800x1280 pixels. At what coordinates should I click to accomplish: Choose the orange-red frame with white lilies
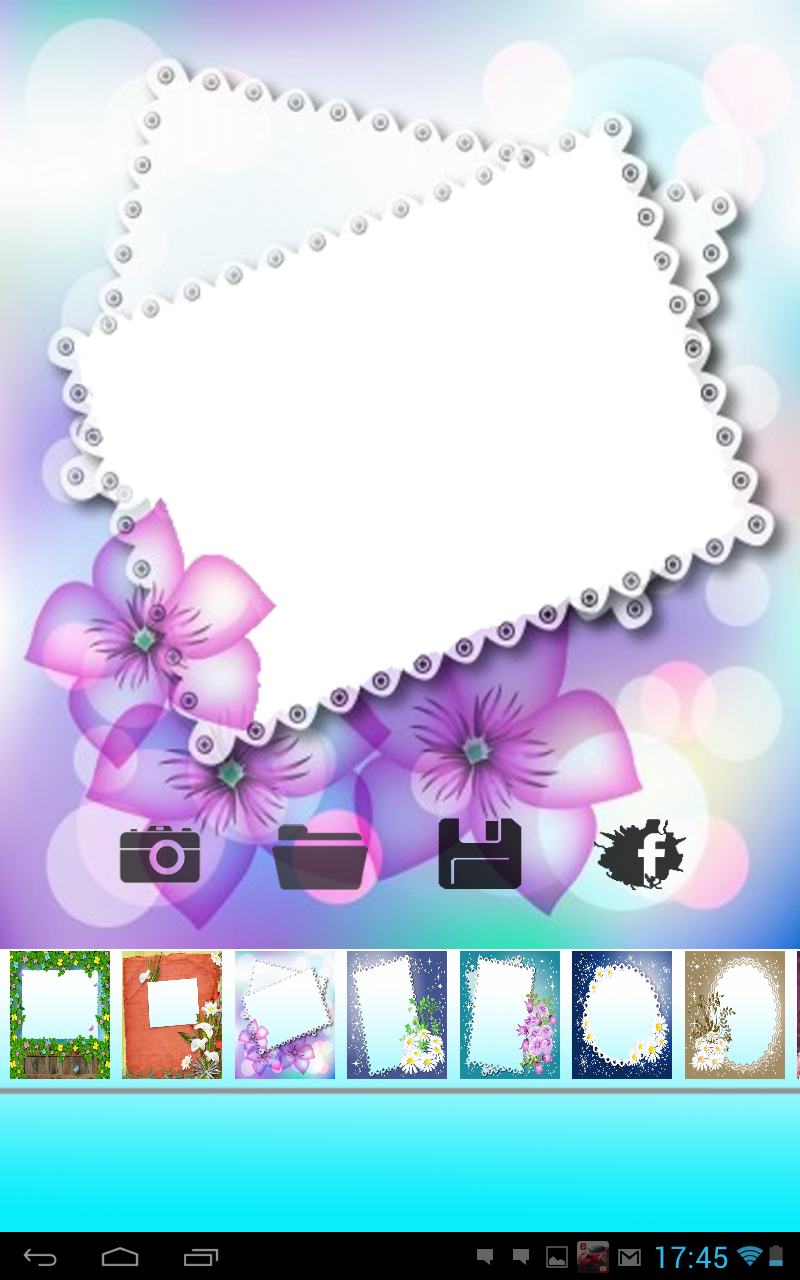point(172,1014)
